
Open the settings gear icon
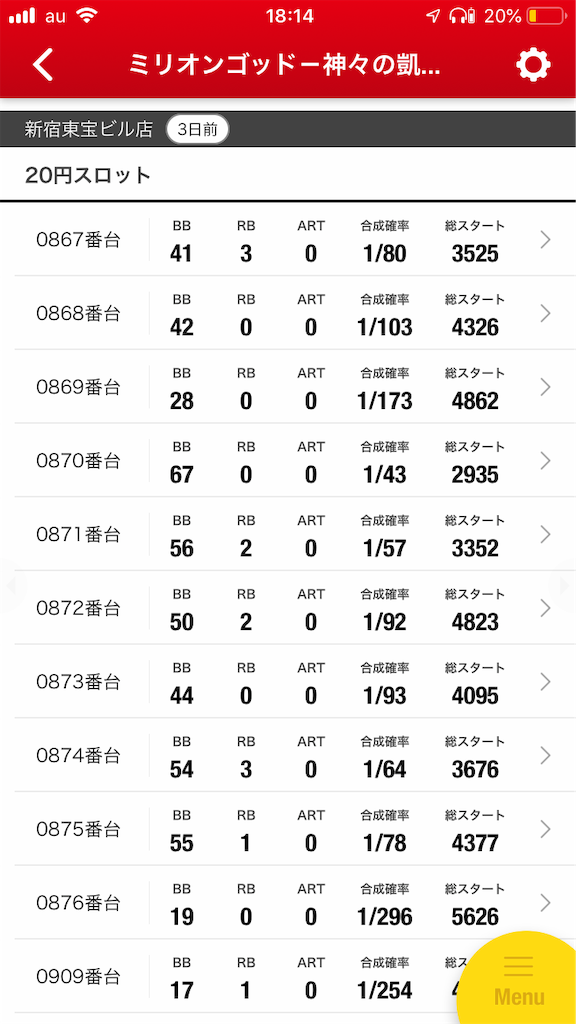(x=533, y=65)
